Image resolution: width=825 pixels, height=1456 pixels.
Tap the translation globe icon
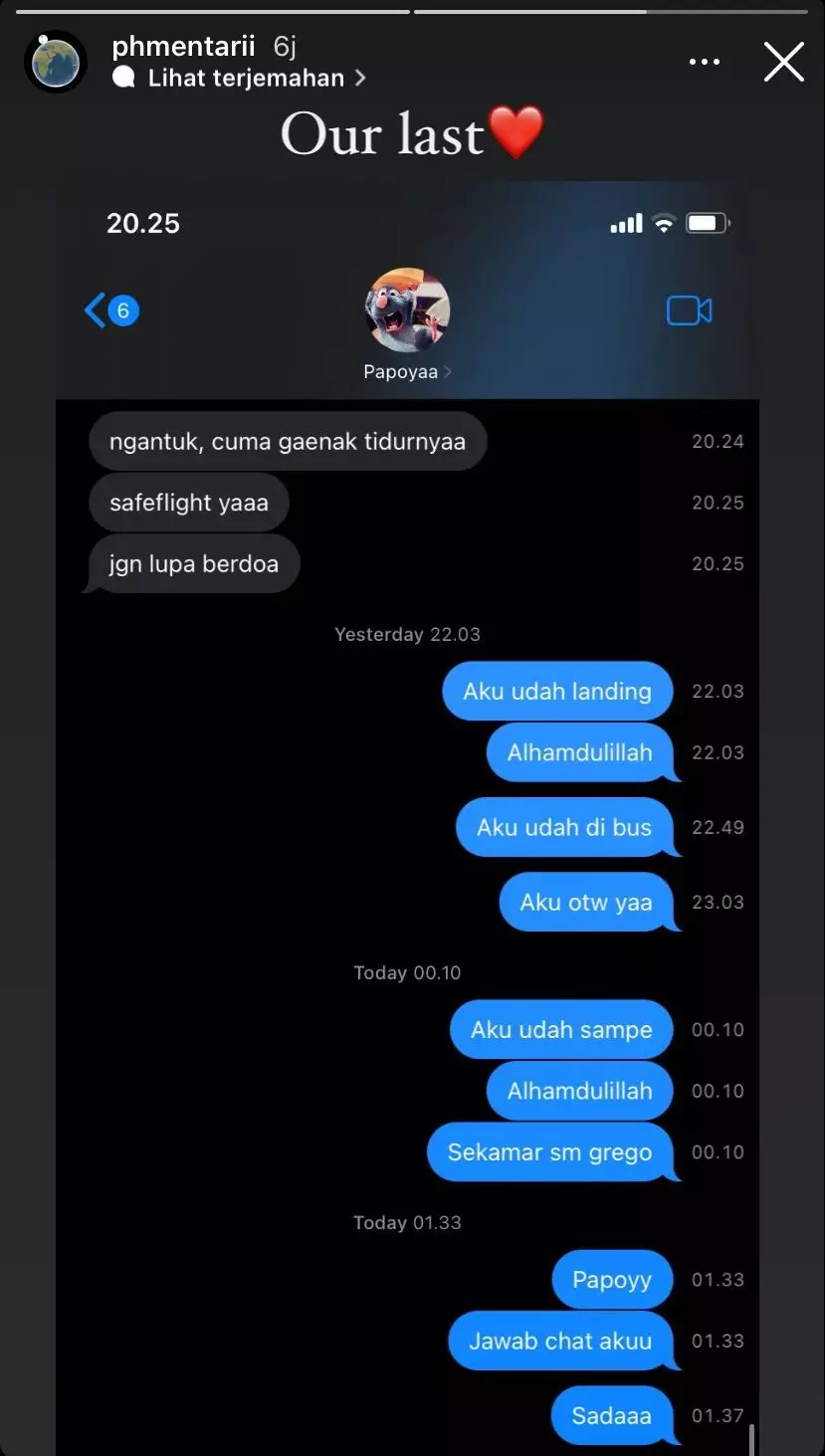point(123,78)
